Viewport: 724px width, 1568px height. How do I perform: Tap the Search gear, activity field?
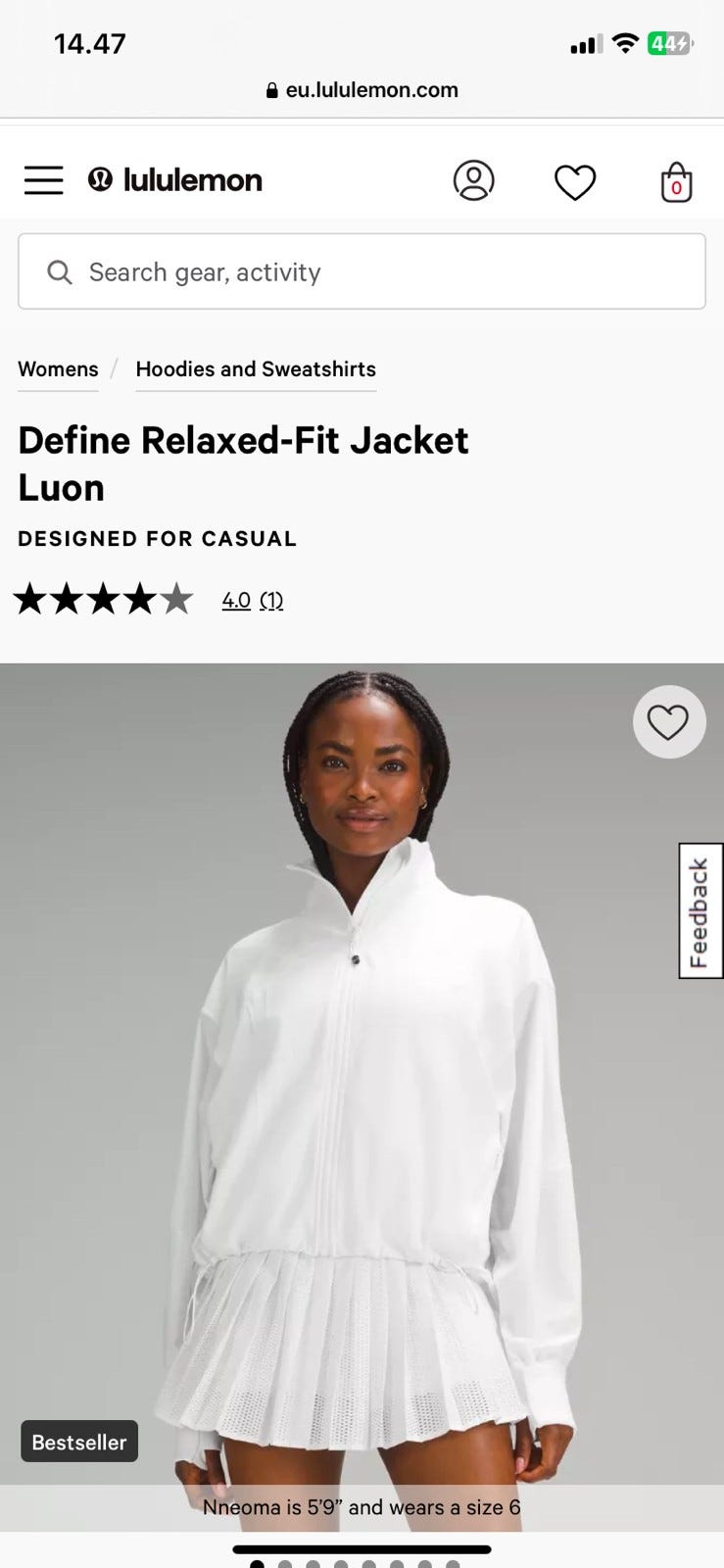point(362,271)
